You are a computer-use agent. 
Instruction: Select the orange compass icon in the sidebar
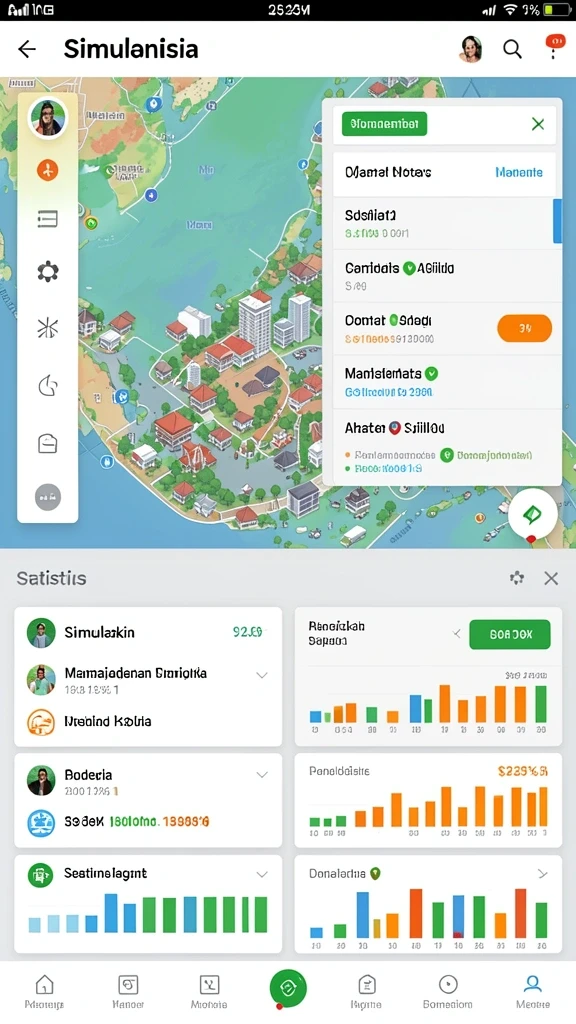[47, 170]
